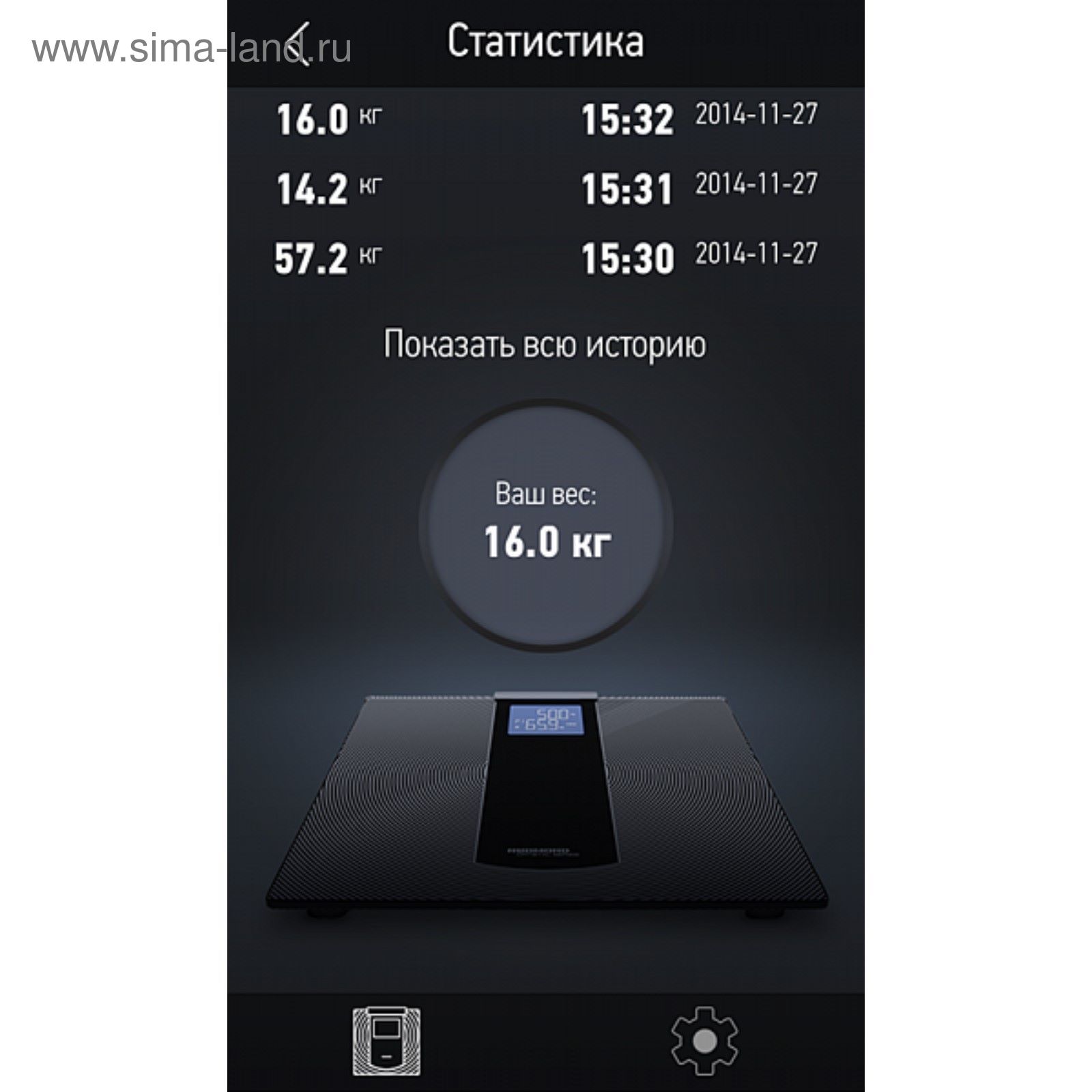The height and width of the screenshot is (1092, 1092).
Task: Open Показать всю историю
Action: [545, 345]
